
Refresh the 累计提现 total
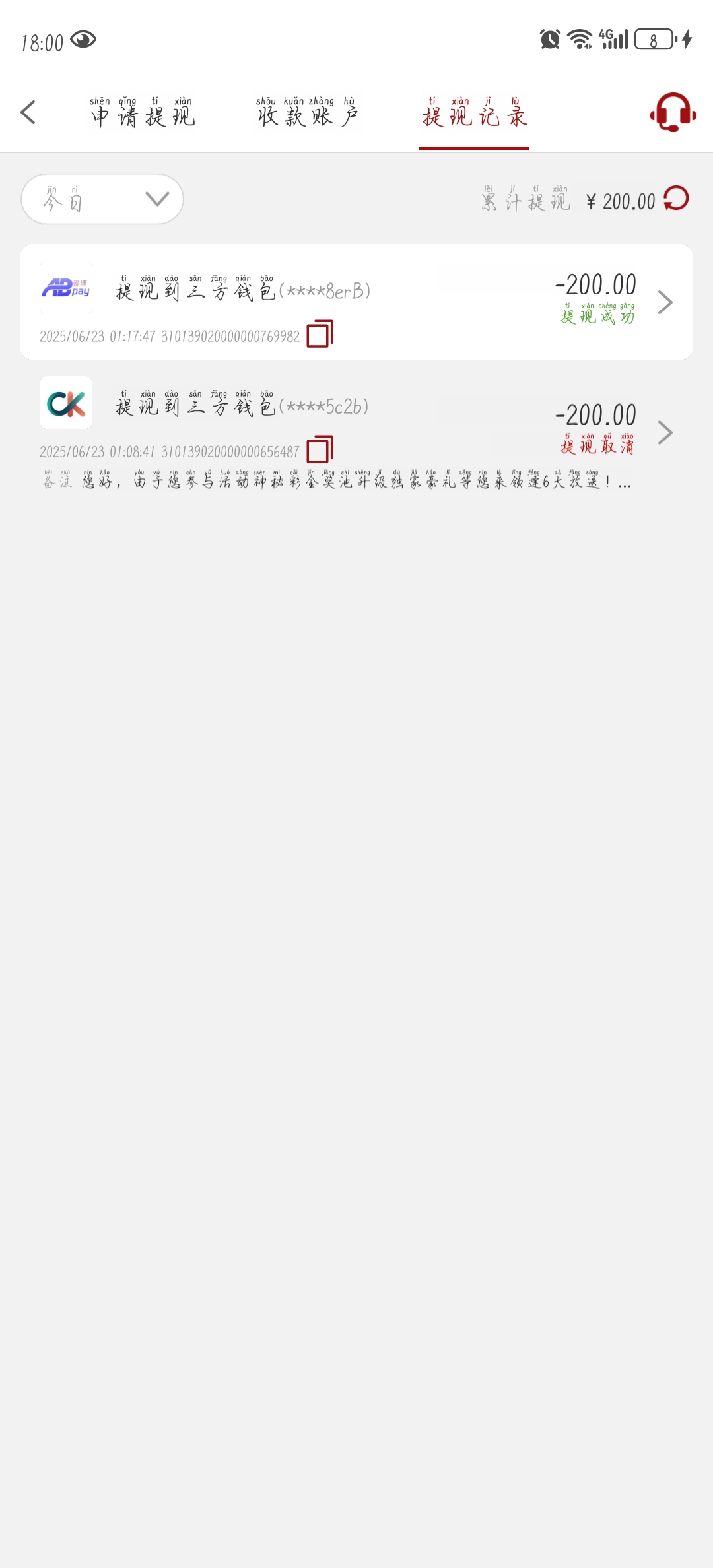676,199
